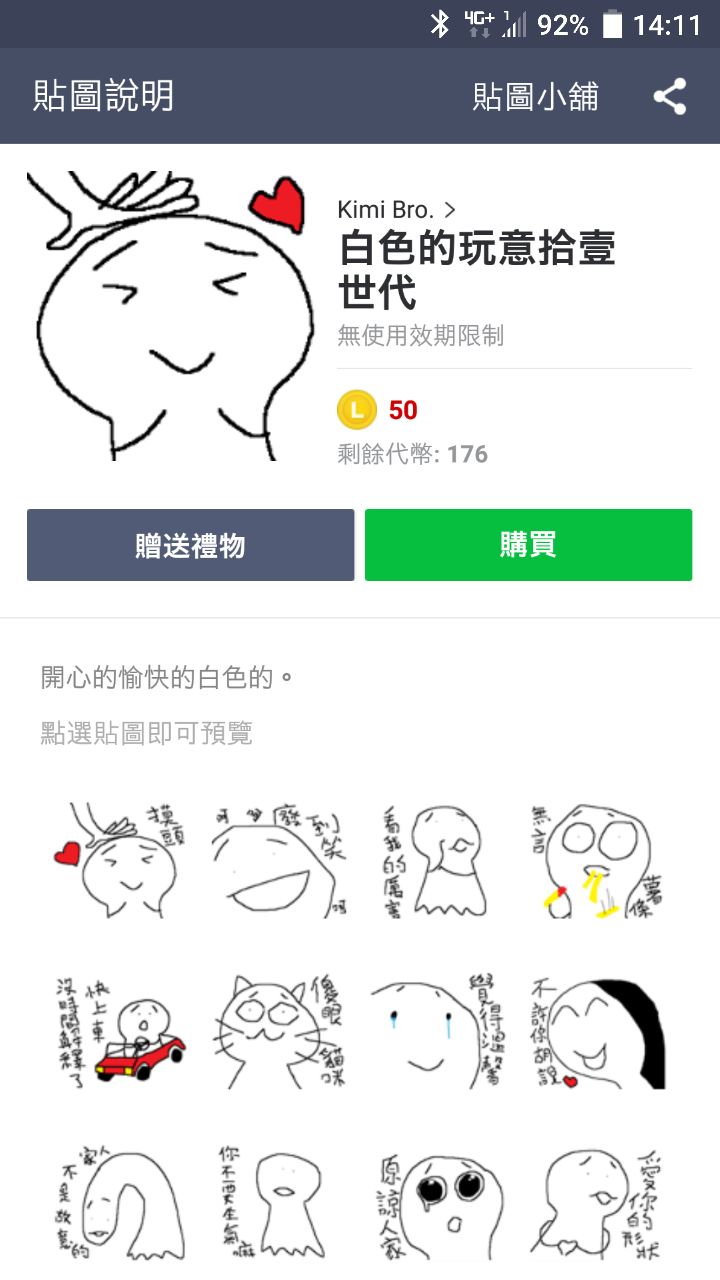Preview the 無言 sticker eating fries
Image resolution: width=720 pixels, height=1280 pixels.
[x=600, y=860]
